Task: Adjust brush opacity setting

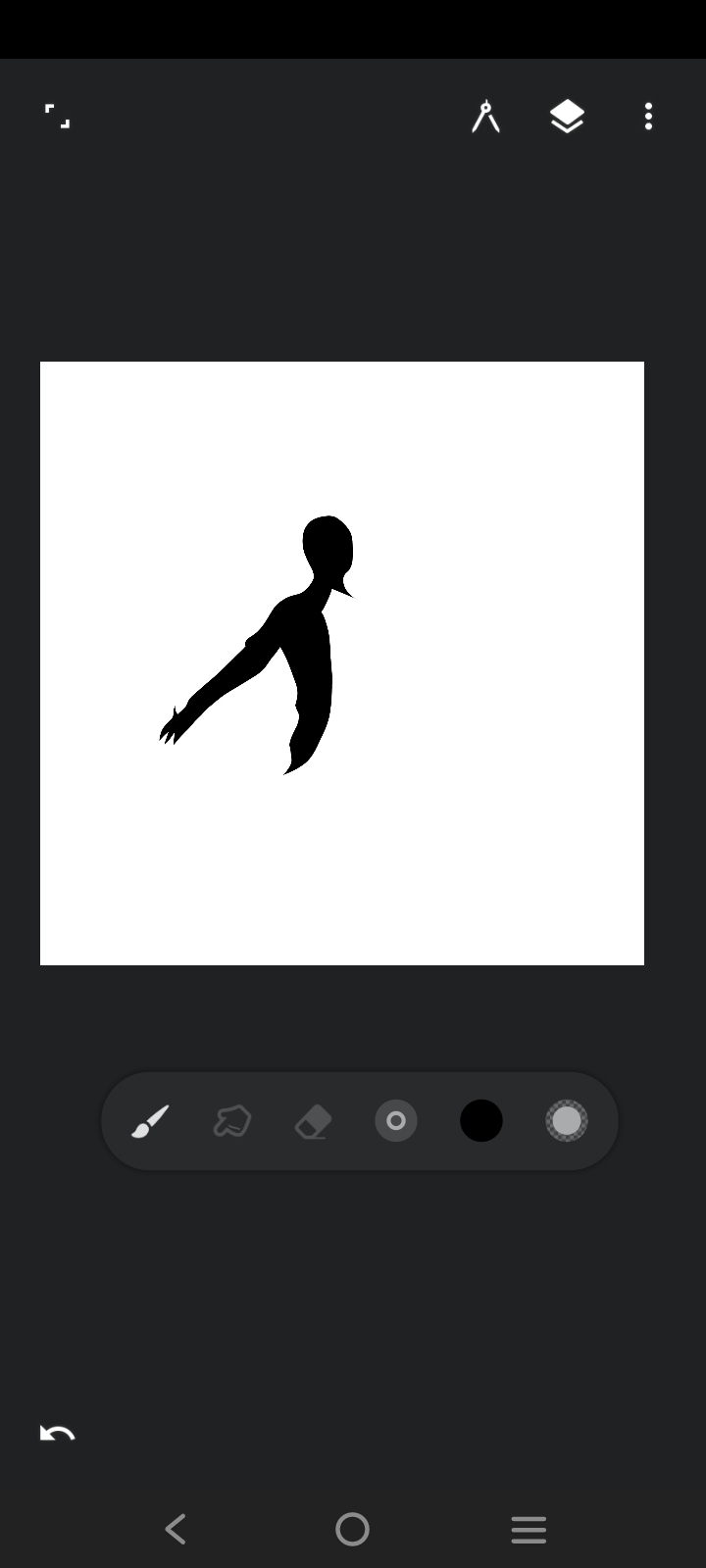Action: click(x=567, y=1121)
